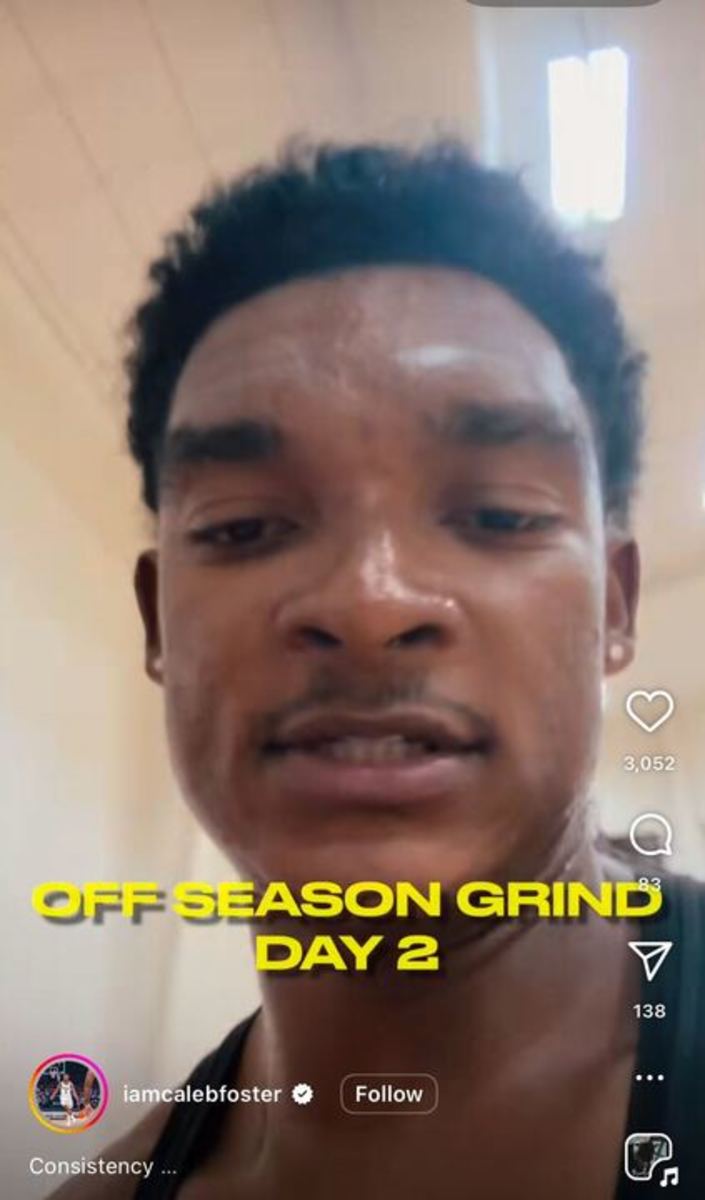Share this reel via the paper plane
Screen dimensions: 705x1200
click(650, 960)
